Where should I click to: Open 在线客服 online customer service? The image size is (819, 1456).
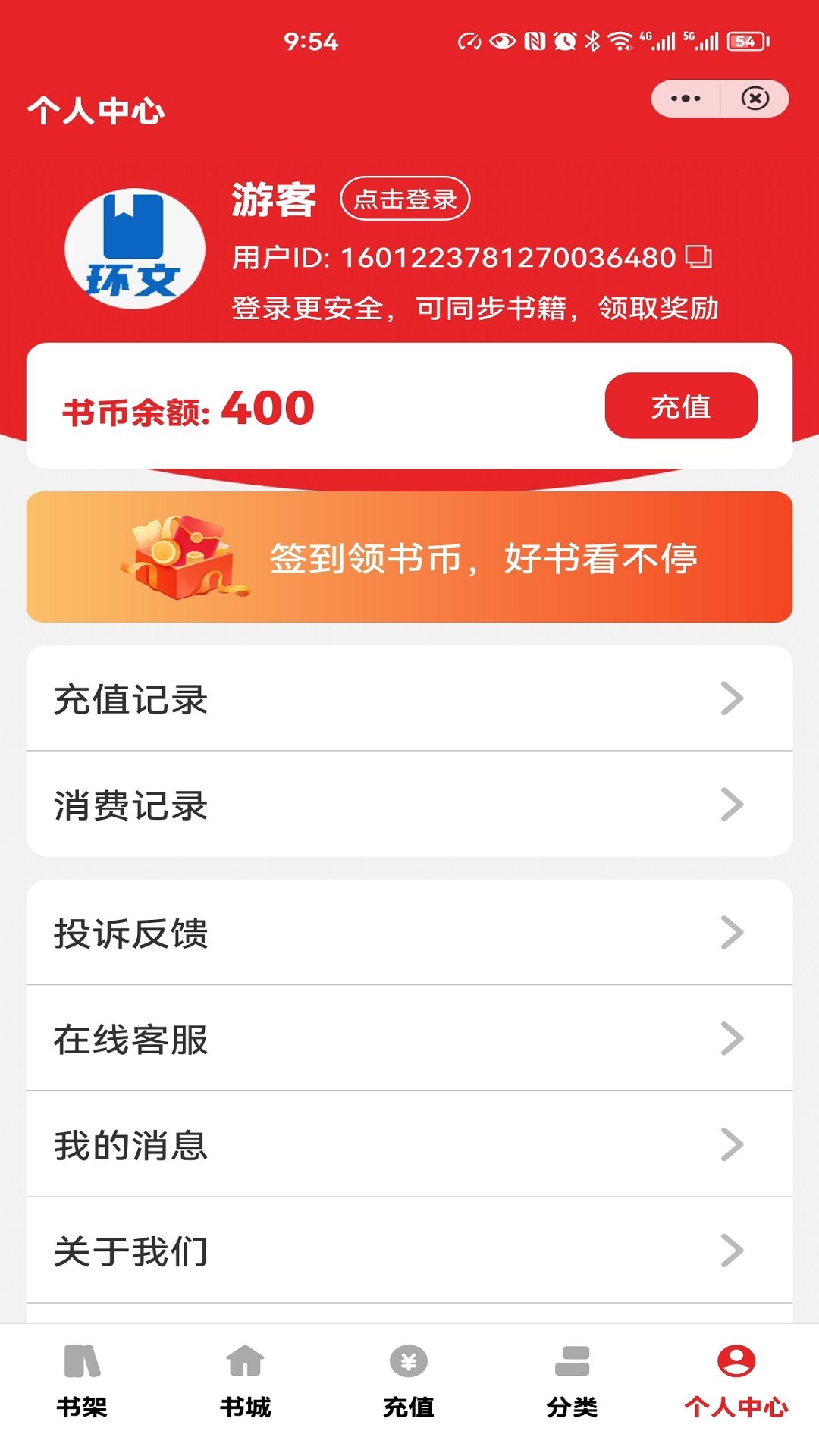[409, 1039]
